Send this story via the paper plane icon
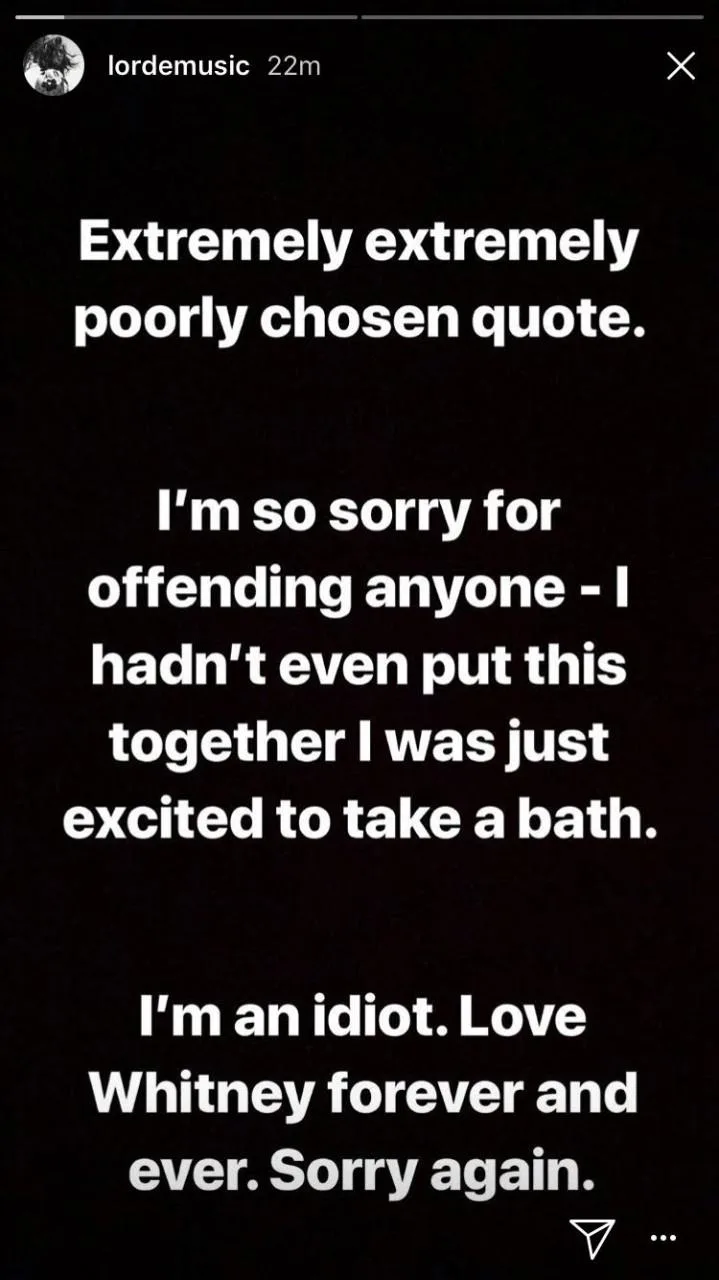Viewport: 719px width, 1280px height. click(x=591, y=1237)
